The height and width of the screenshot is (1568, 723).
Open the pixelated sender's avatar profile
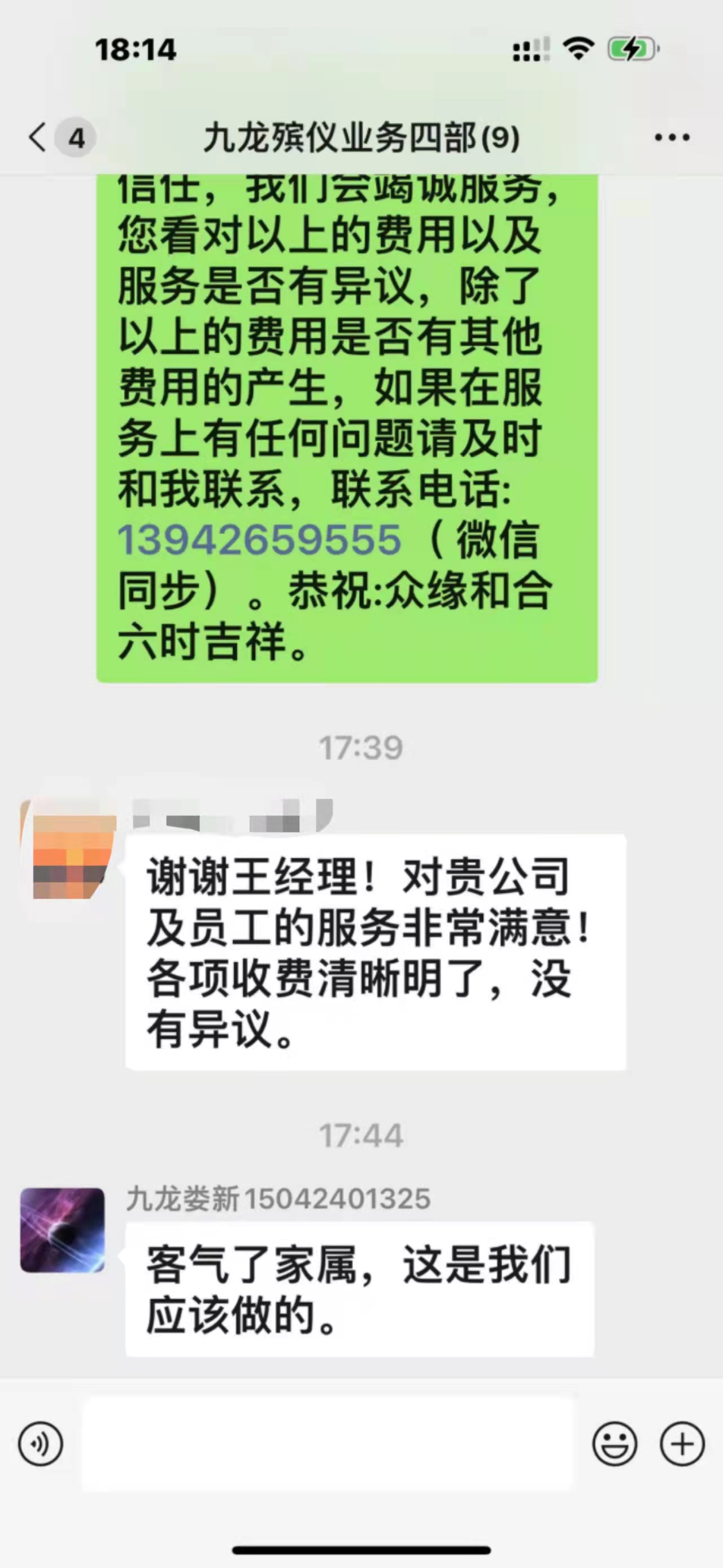69,849
